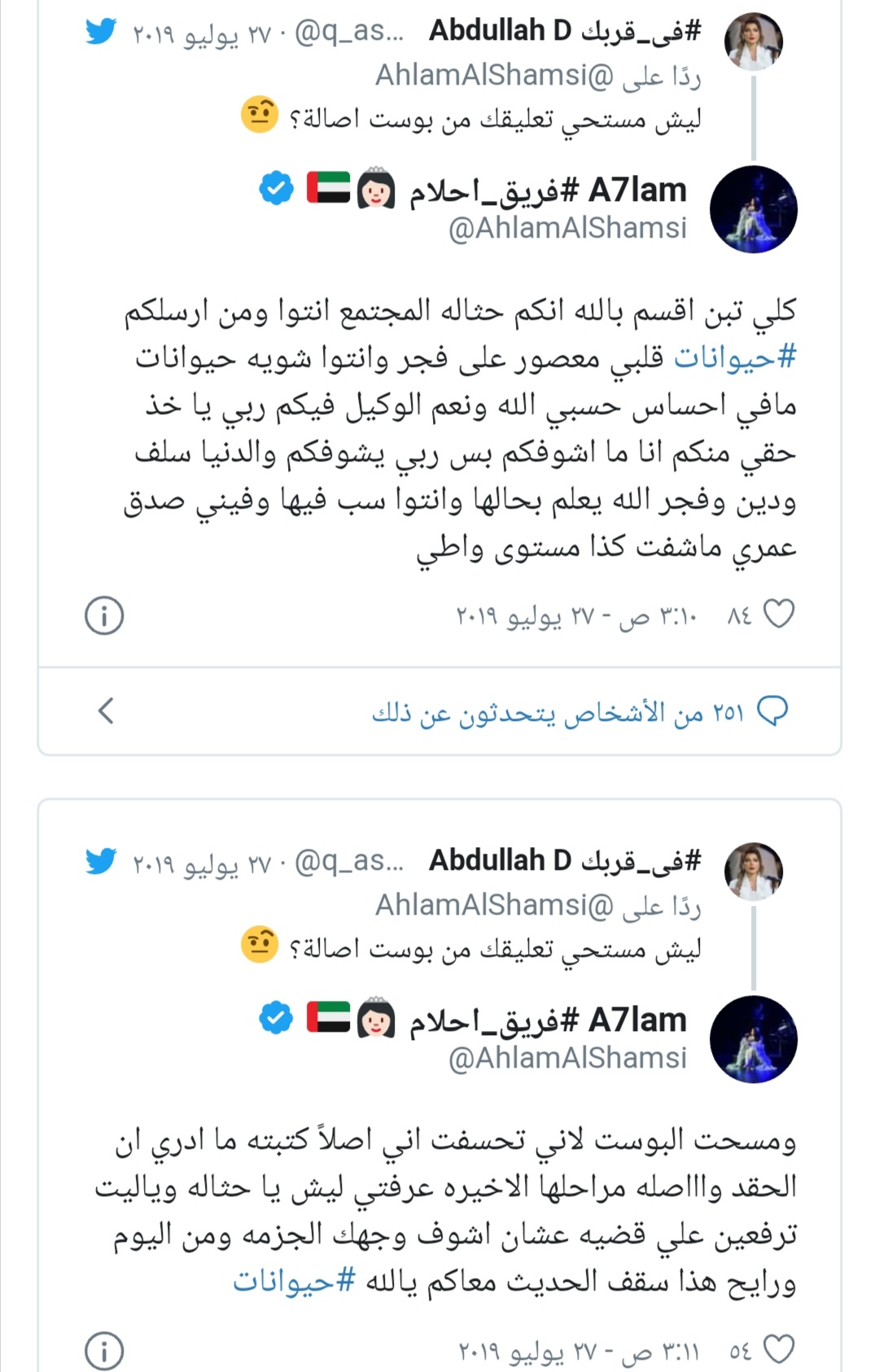The height and width of the screenshot is (1372, 879).
Task: Open ٢٥١ من الأشخاص يتحدثون عن ذلك
Action: pos(579,713)
